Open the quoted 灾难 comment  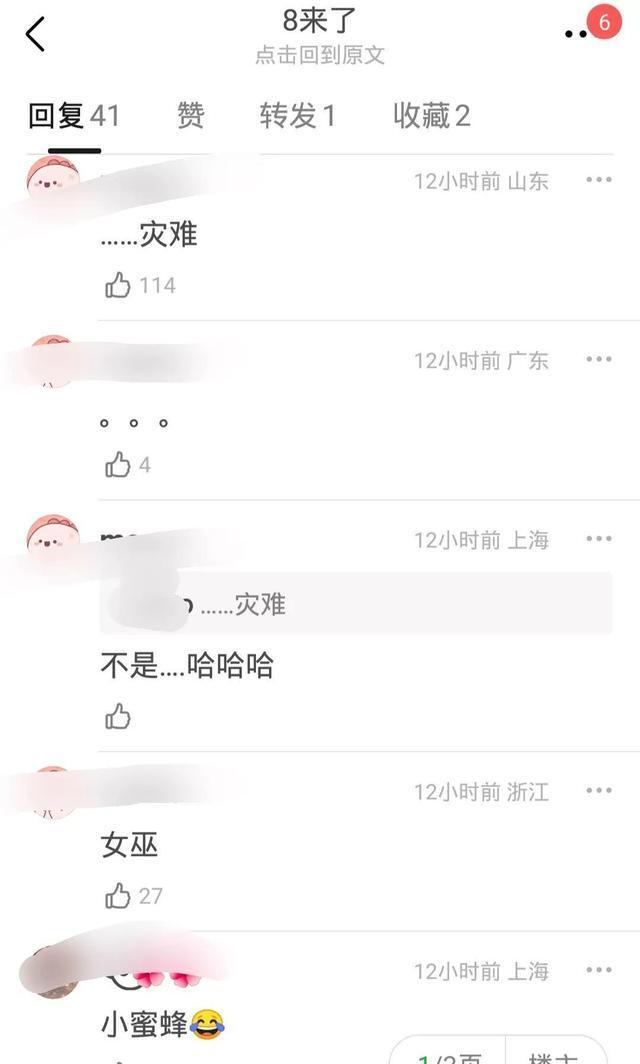click(x=356, y=603)
